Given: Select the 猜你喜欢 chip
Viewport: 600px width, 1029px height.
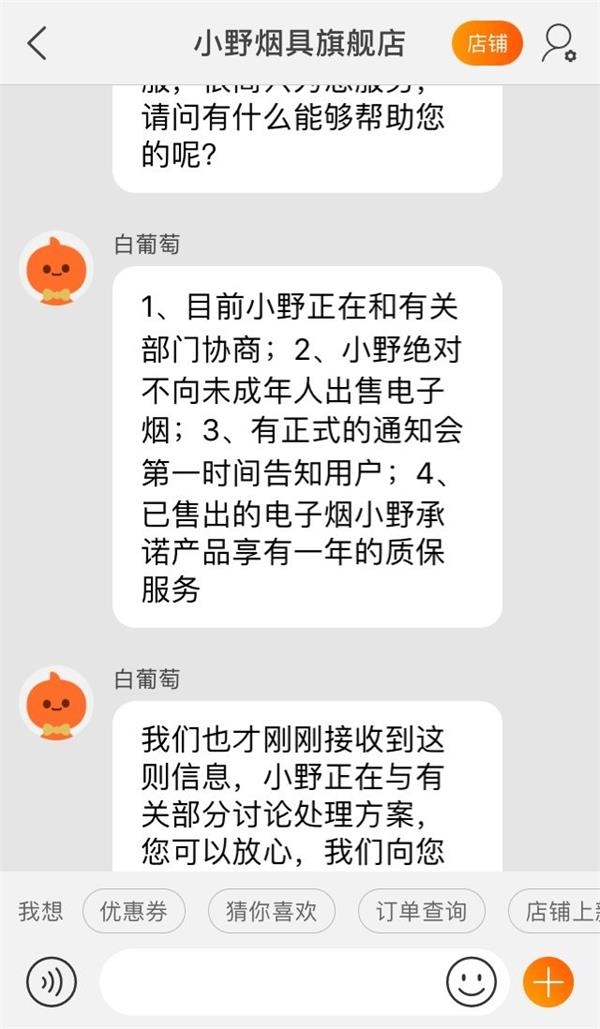Looking at the screenshot, I should point(271,911).
